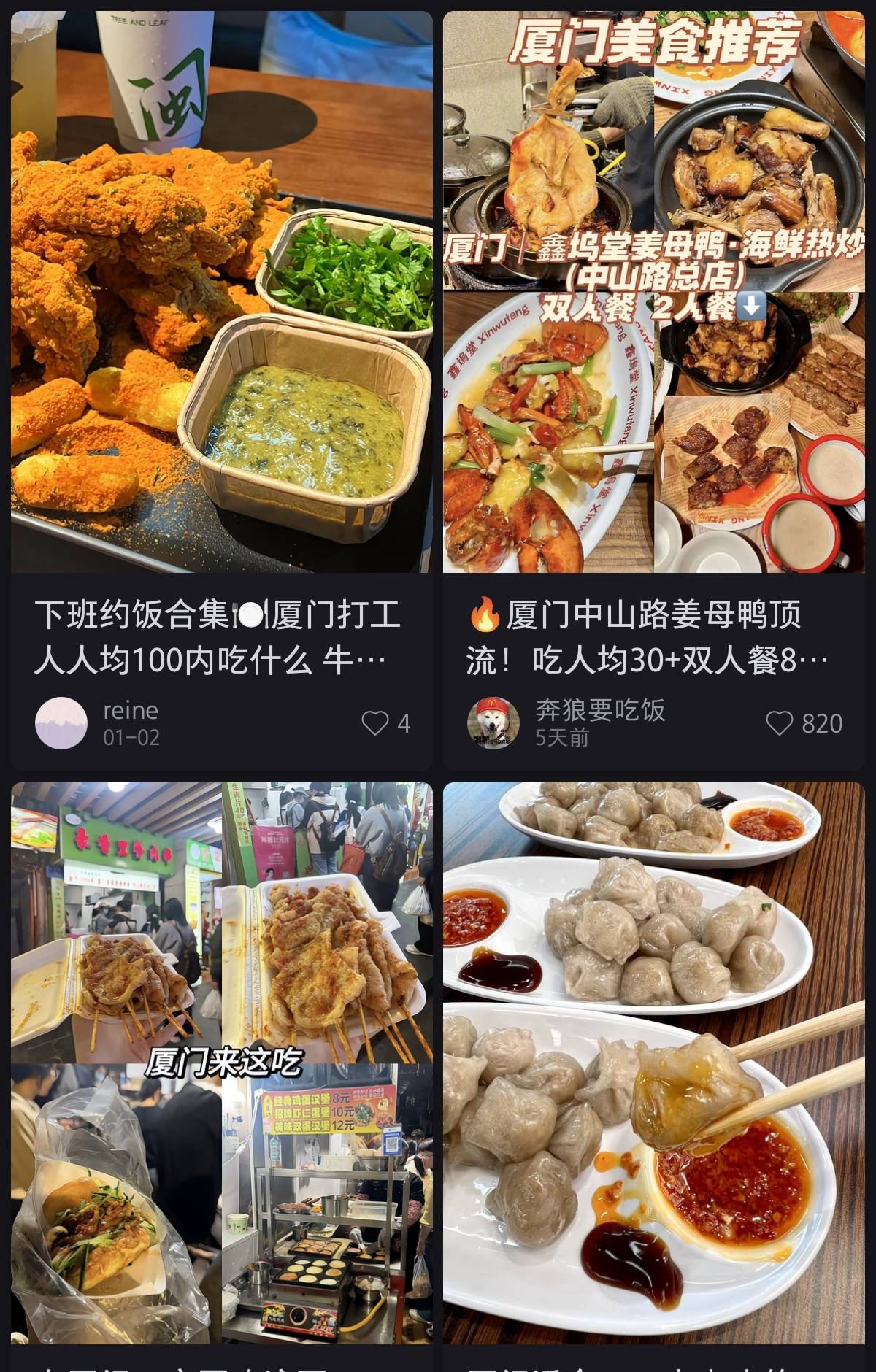
Task: Open reine's post about after-work meals
Action: click(221, 292)
